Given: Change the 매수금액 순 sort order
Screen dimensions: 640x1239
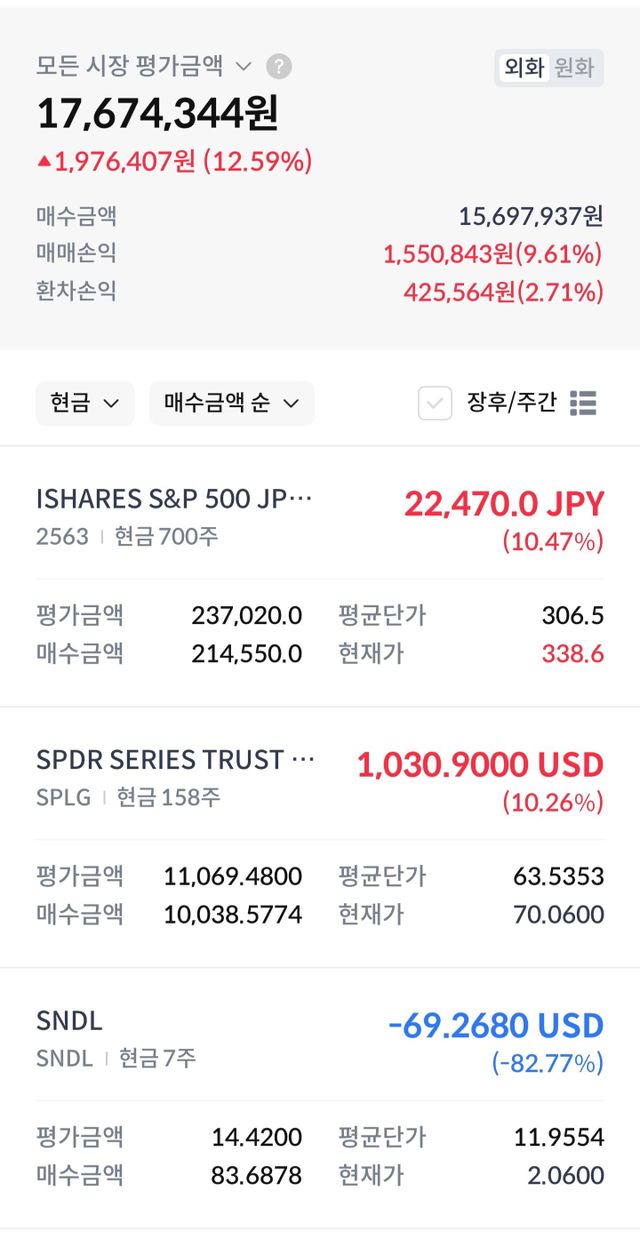Looking at the screenshot, I should (x=231, y=403).
